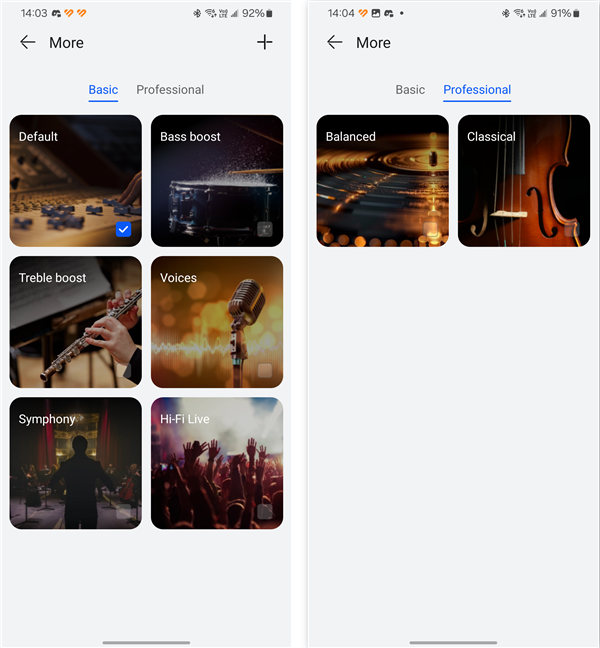
Task: Add a new custom sound effect
Action: [x=264, y=42]
